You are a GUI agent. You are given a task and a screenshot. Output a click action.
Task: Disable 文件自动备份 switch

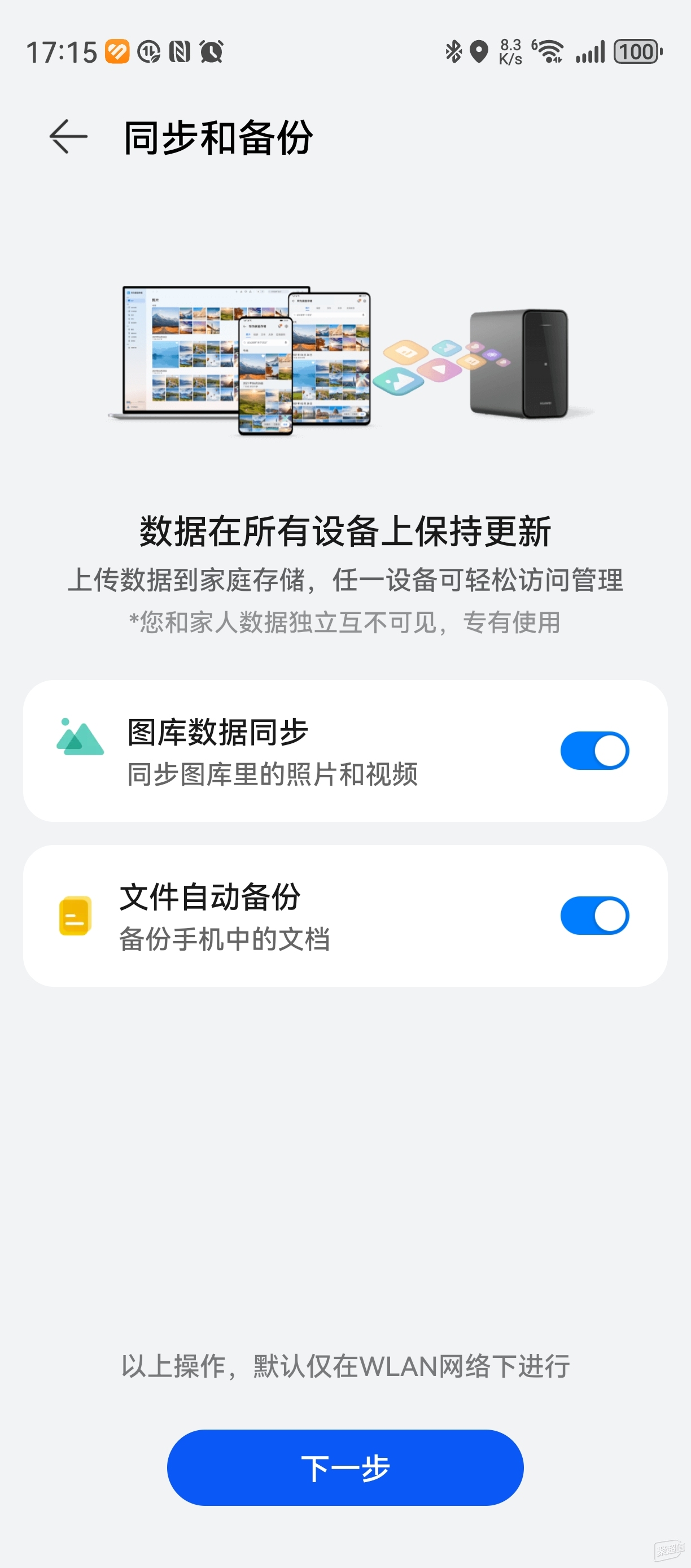click(x=594, y=916)
